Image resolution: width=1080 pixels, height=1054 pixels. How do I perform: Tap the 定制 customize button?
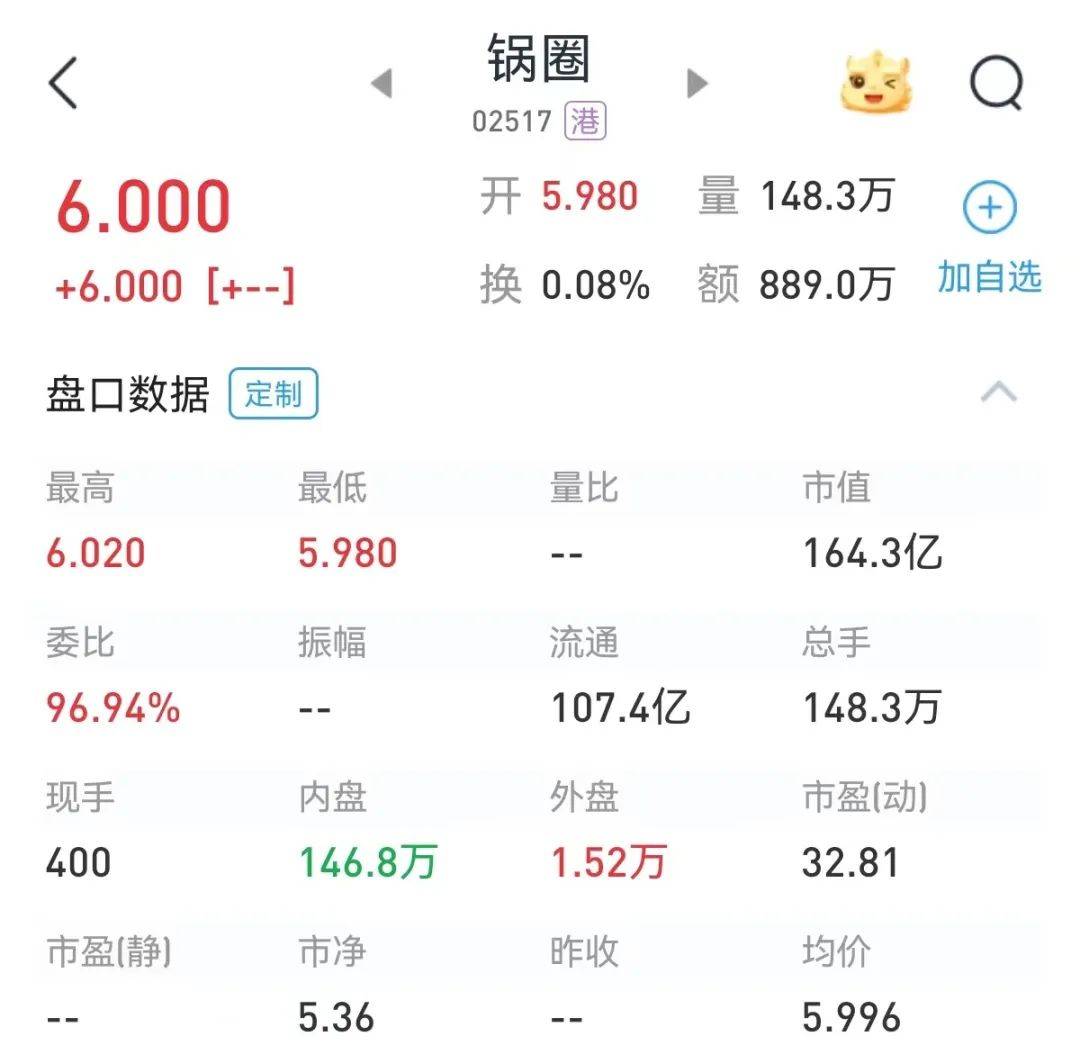(x=273, y=394)
